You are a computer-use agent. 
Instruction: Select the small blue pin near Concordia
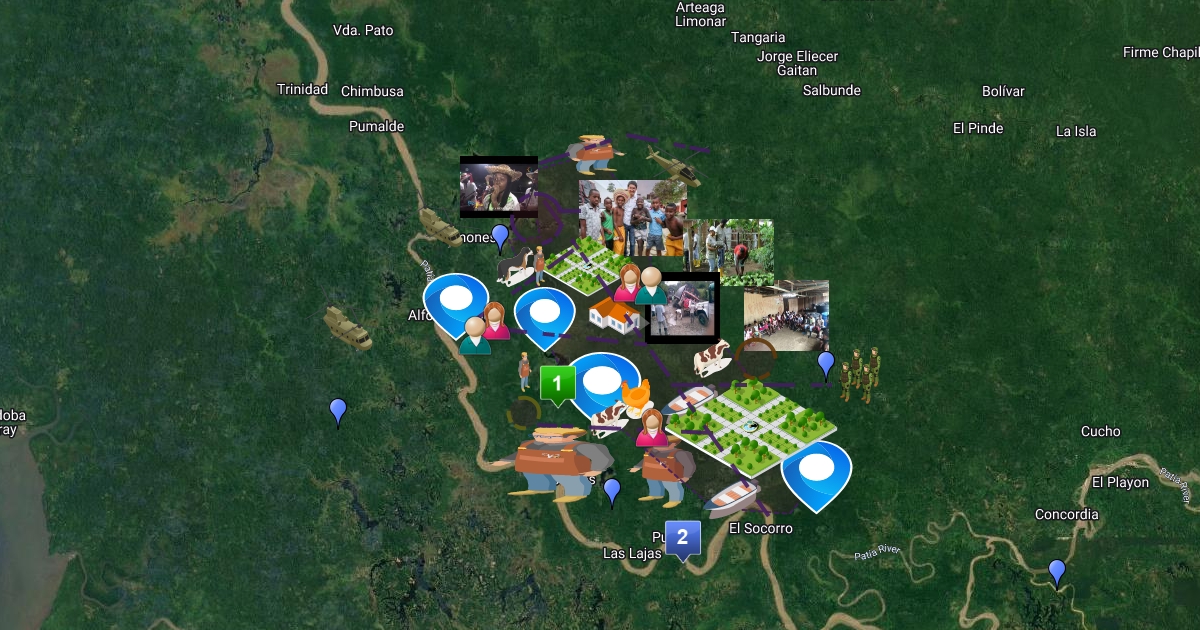[1057, 572]
